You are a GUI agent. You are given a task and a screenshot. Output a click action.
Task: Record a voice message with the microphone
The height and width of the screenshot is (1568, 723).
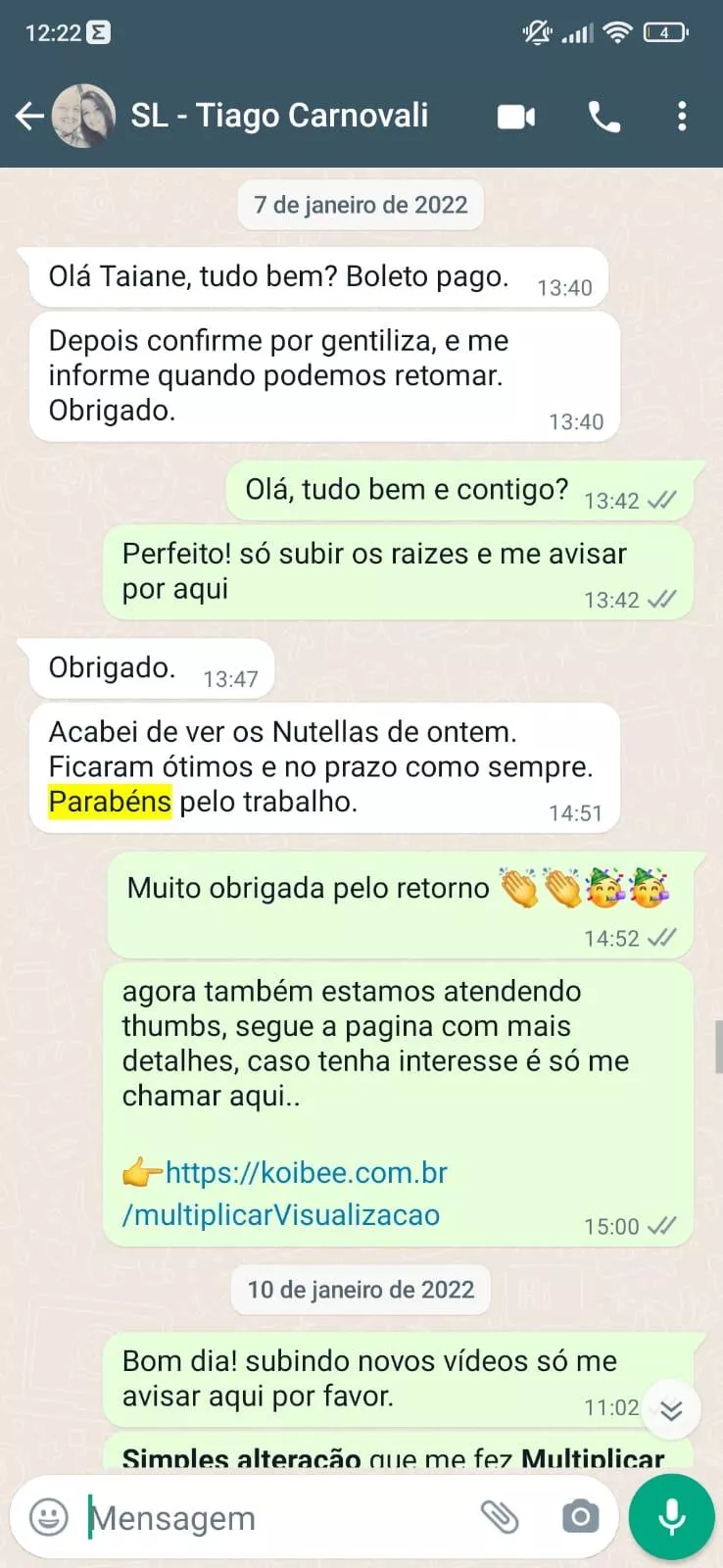click(671, 1517)
